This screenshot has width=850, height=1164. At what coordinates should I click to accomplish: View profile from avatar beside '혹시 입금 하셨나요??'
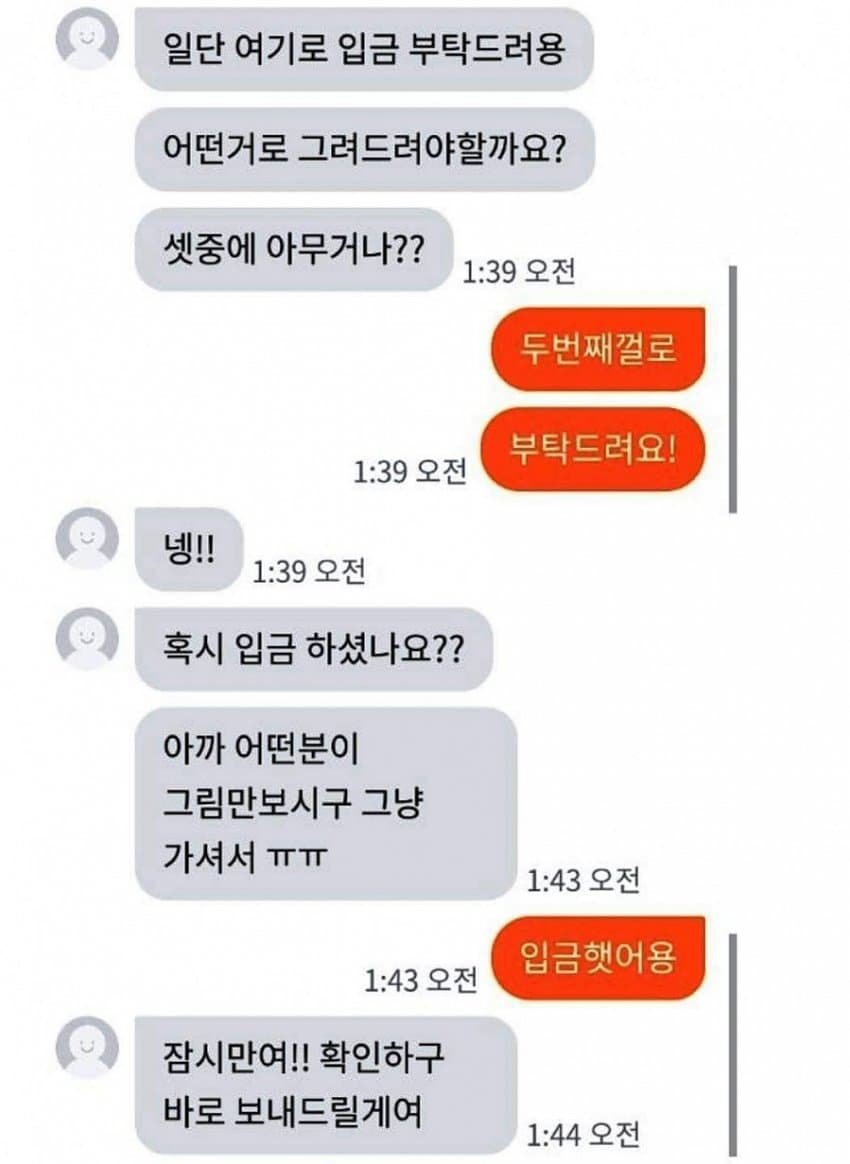coord(87,639)
